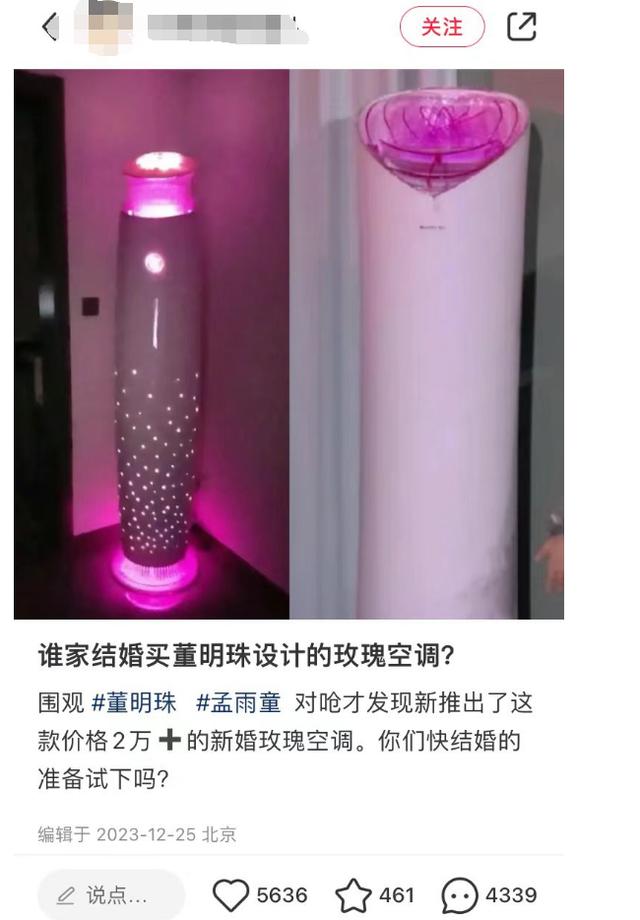Go back using the top-left arrow

tap(50, 27)
